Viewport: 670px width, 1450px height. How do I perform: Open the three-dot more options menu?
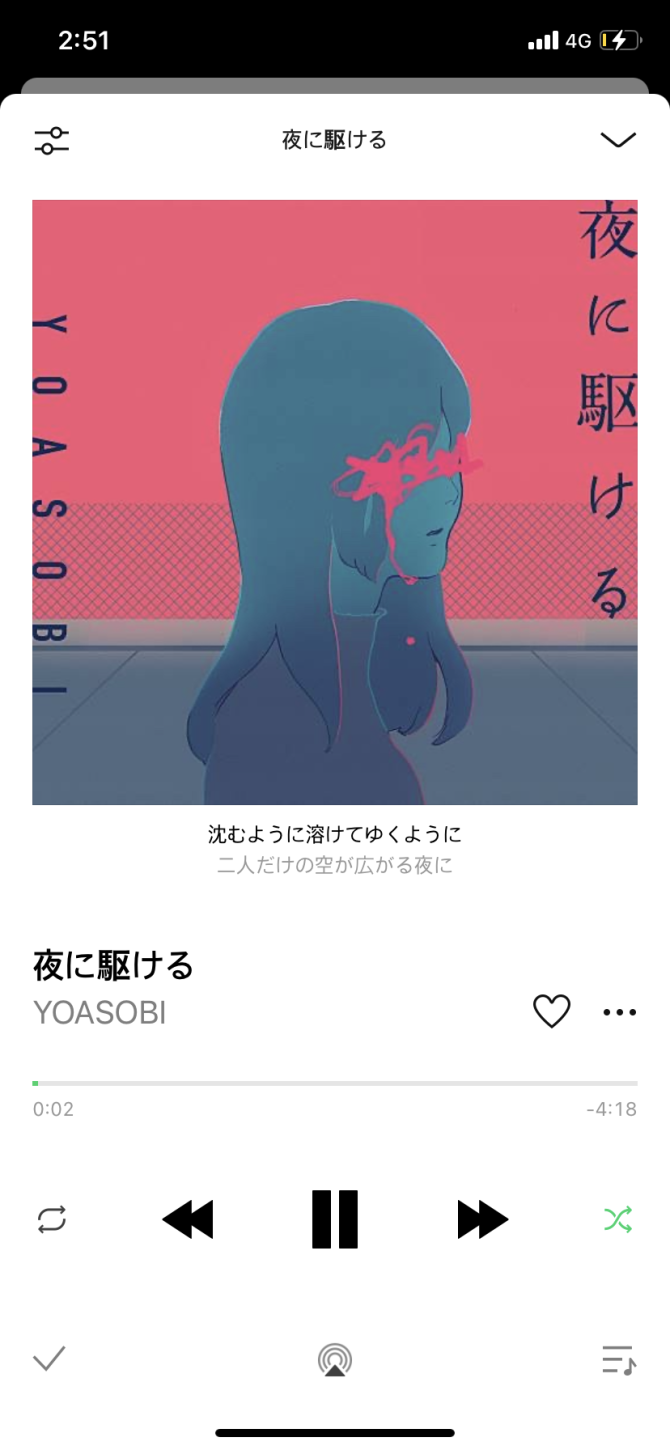point(619,1012)
